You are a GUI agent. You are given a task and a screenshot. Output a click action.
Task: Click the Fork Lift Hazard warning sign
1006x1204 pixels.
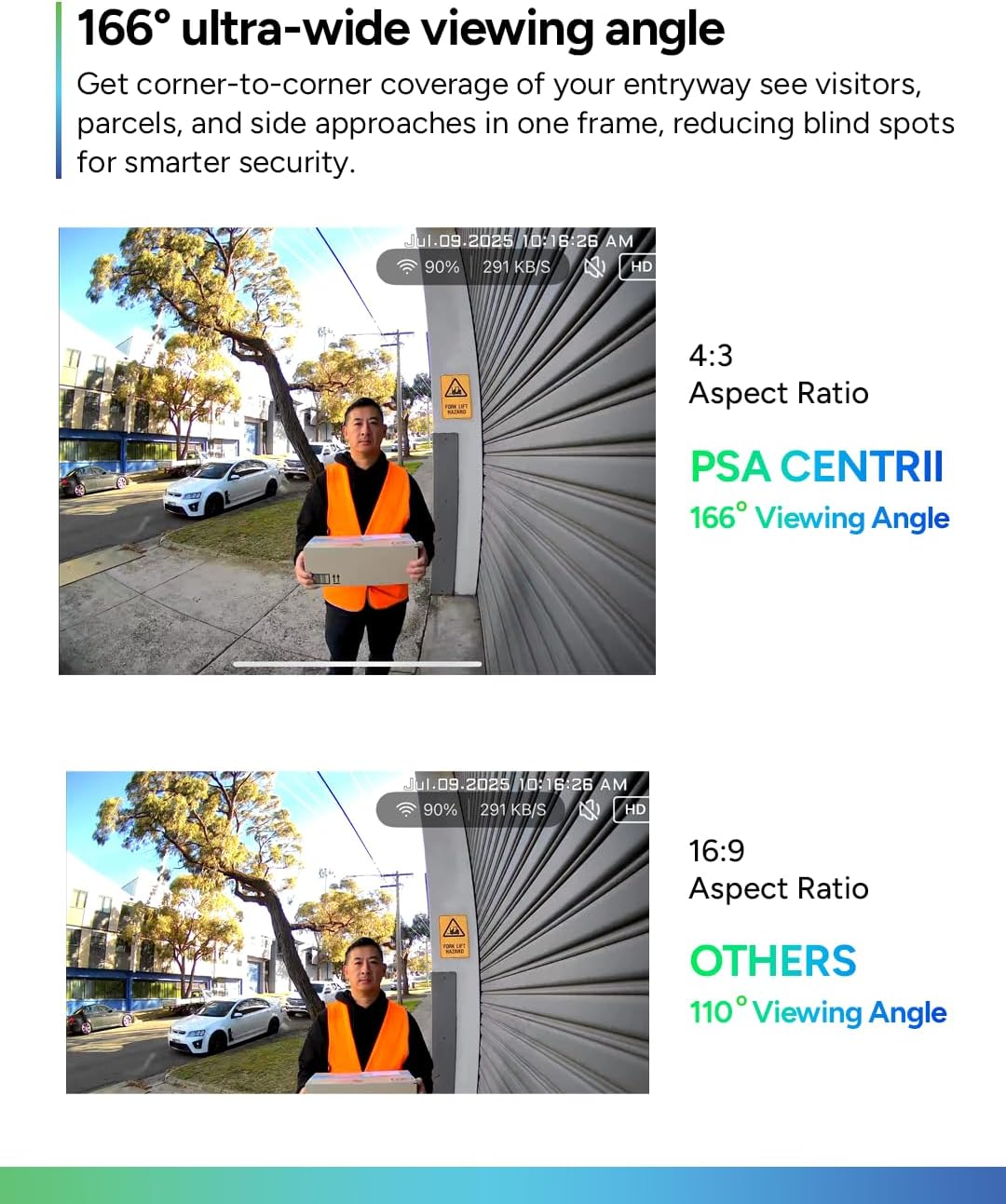[x=455, y=396]
